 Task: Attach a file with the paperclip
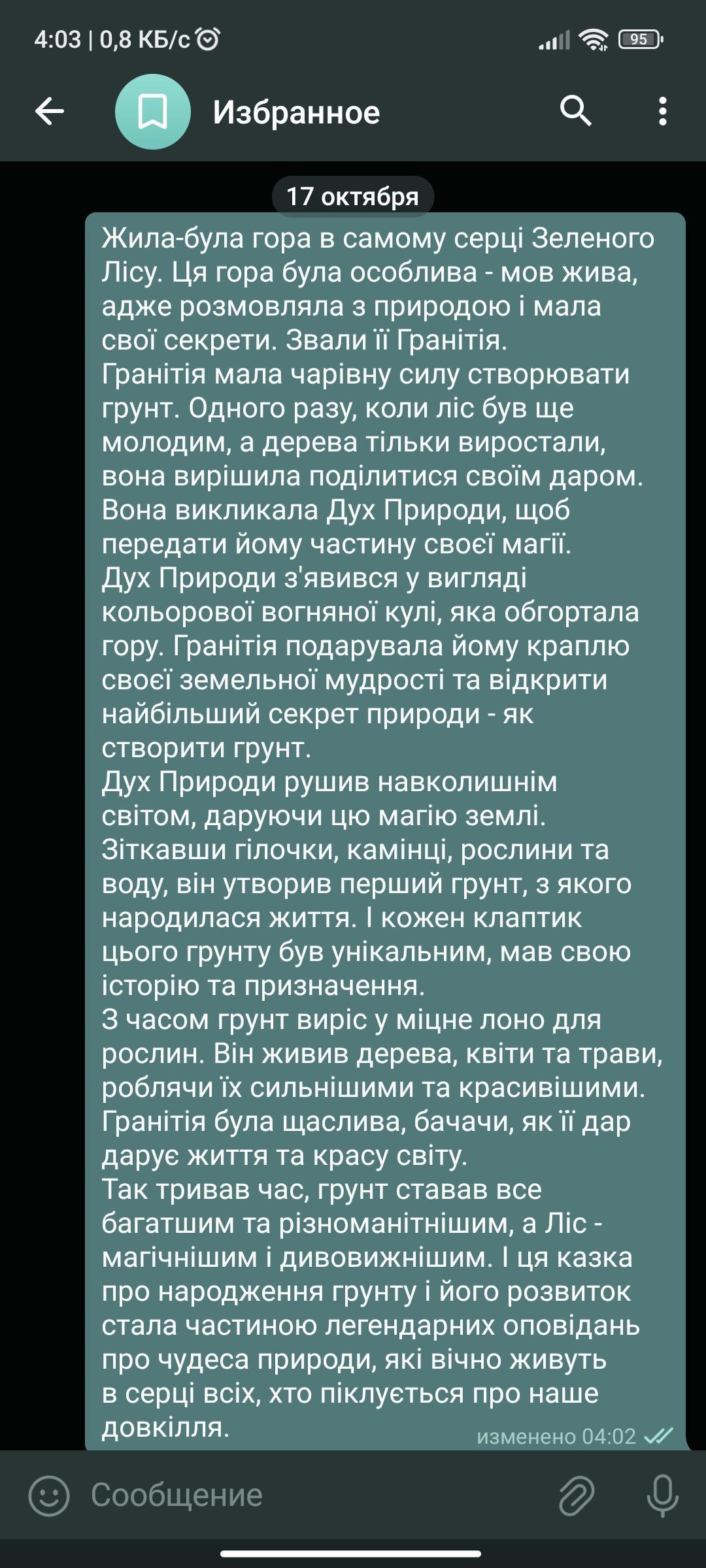click(x=577, y=1495)
